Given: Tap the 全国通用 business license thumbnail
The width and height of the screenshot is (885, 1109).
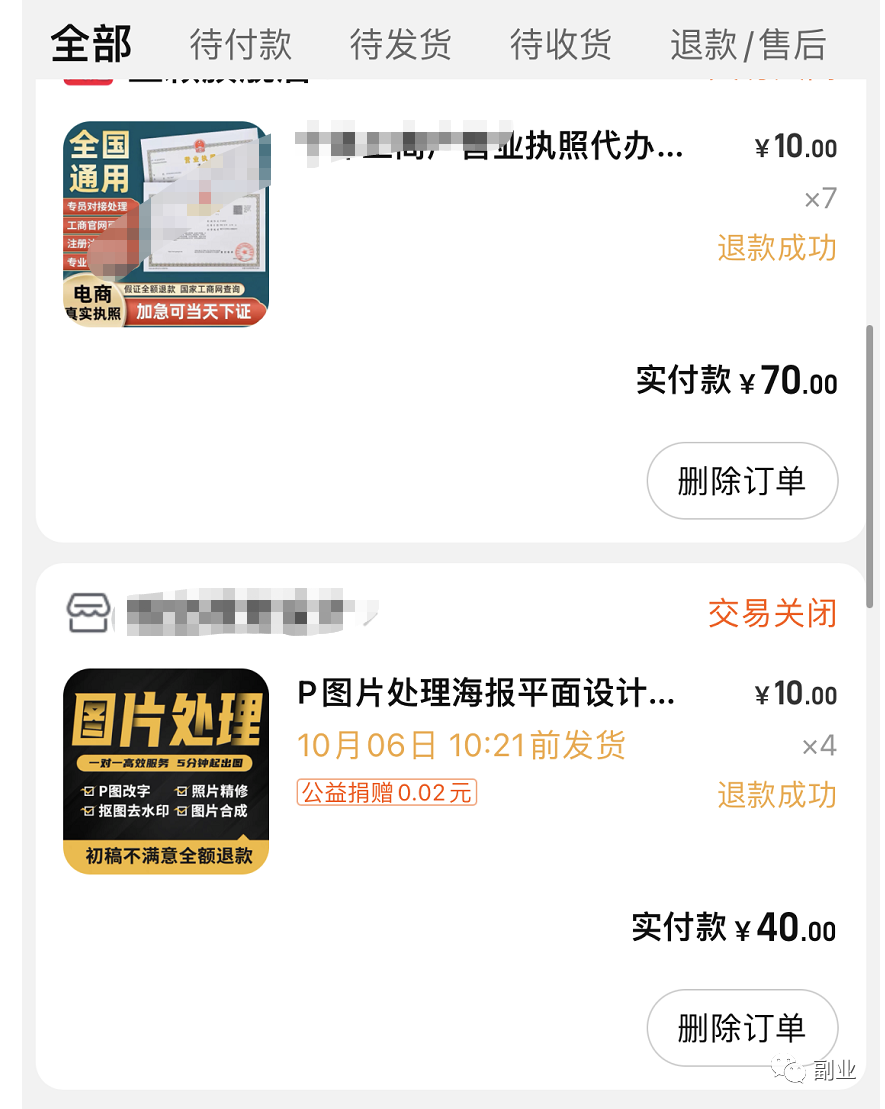Looking at the screenshot, I should [x=166, y=222].
